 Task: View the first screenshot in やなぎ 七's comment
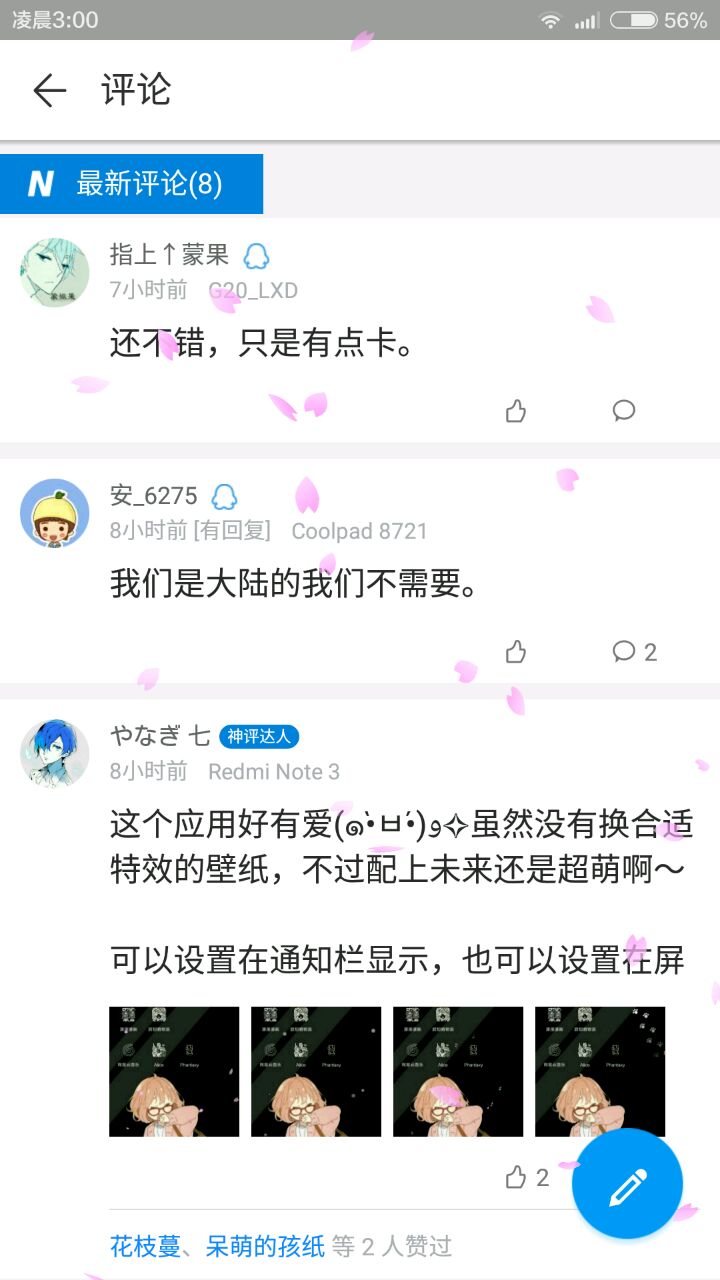coord(174,1072)
